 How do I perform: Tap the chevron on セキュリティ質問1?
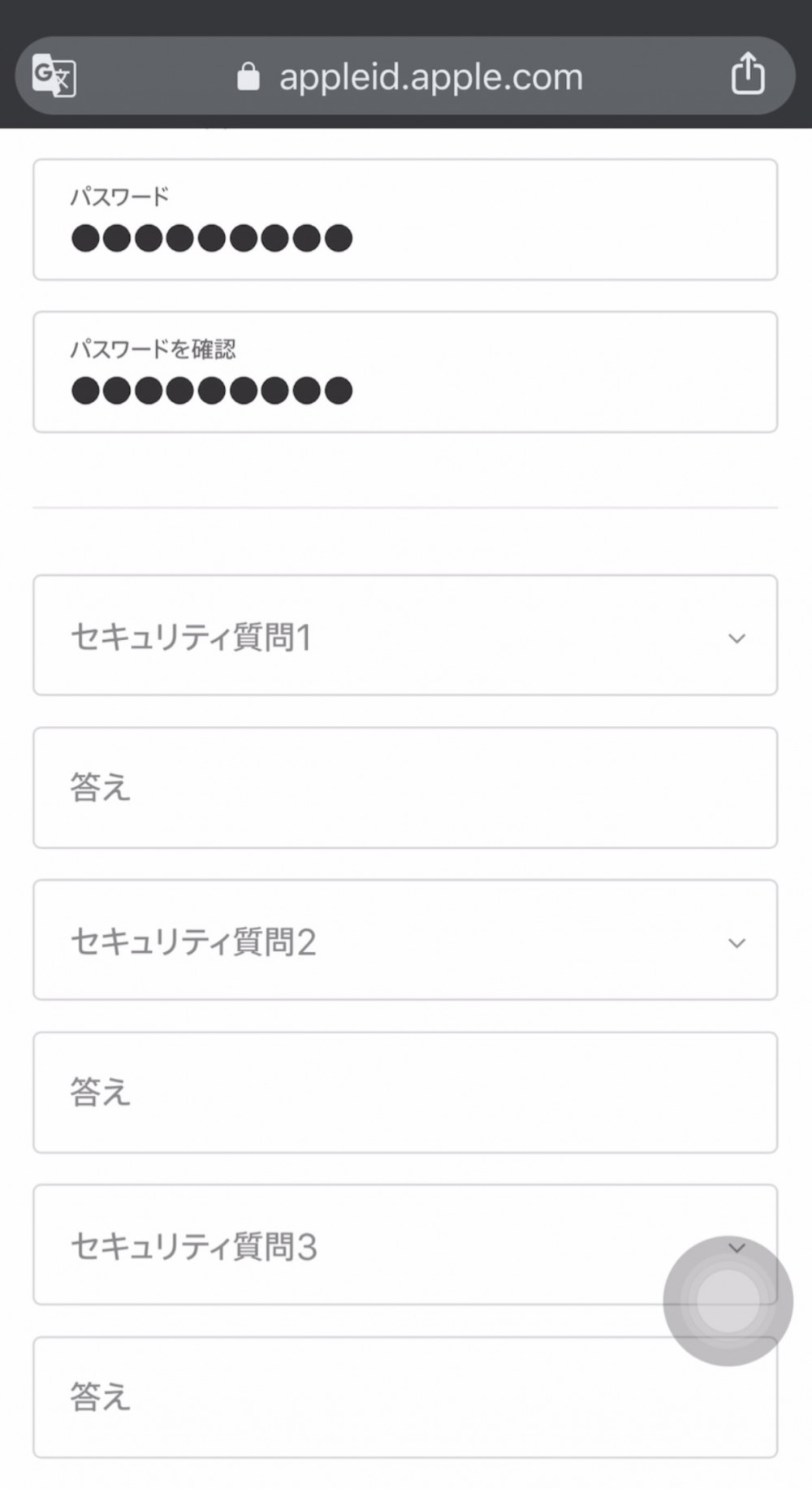(736, 637)
